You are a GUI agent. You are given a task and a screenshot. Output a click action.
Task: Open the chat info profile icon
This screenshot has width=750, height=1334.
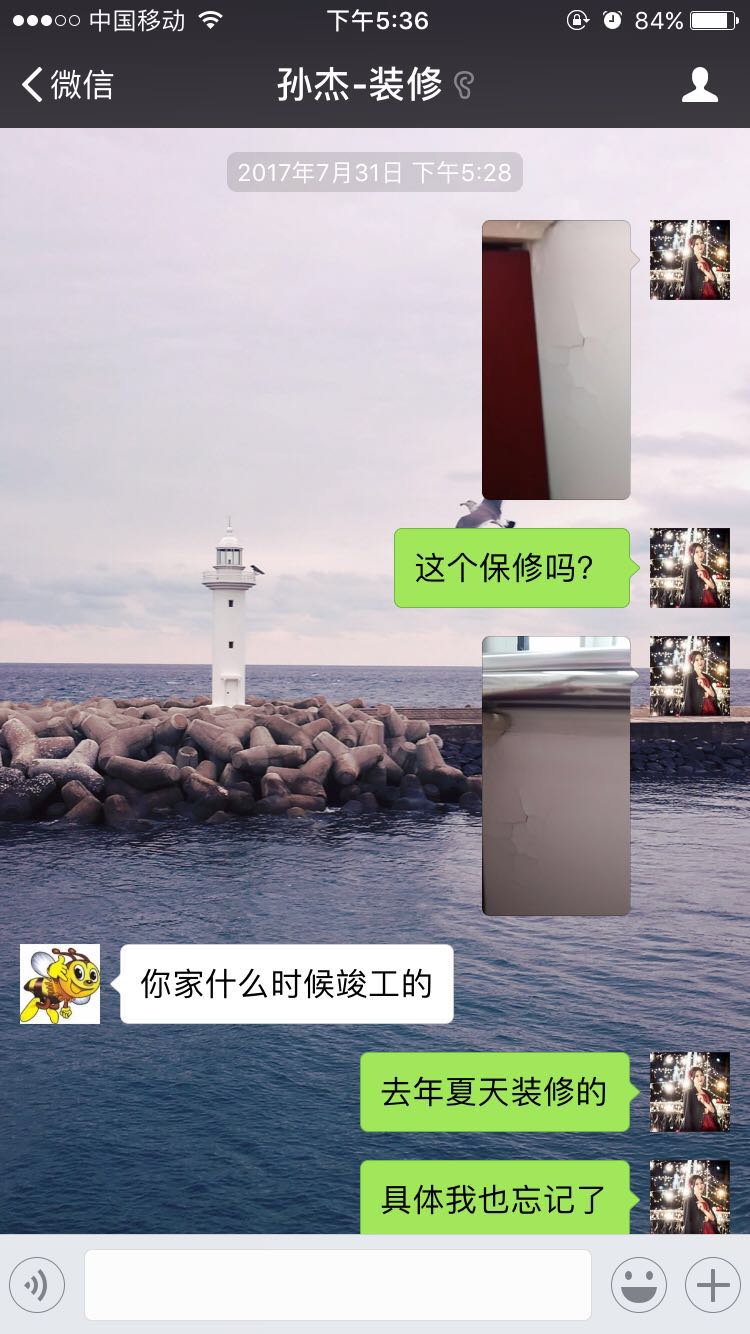click(x=699, y=85)
